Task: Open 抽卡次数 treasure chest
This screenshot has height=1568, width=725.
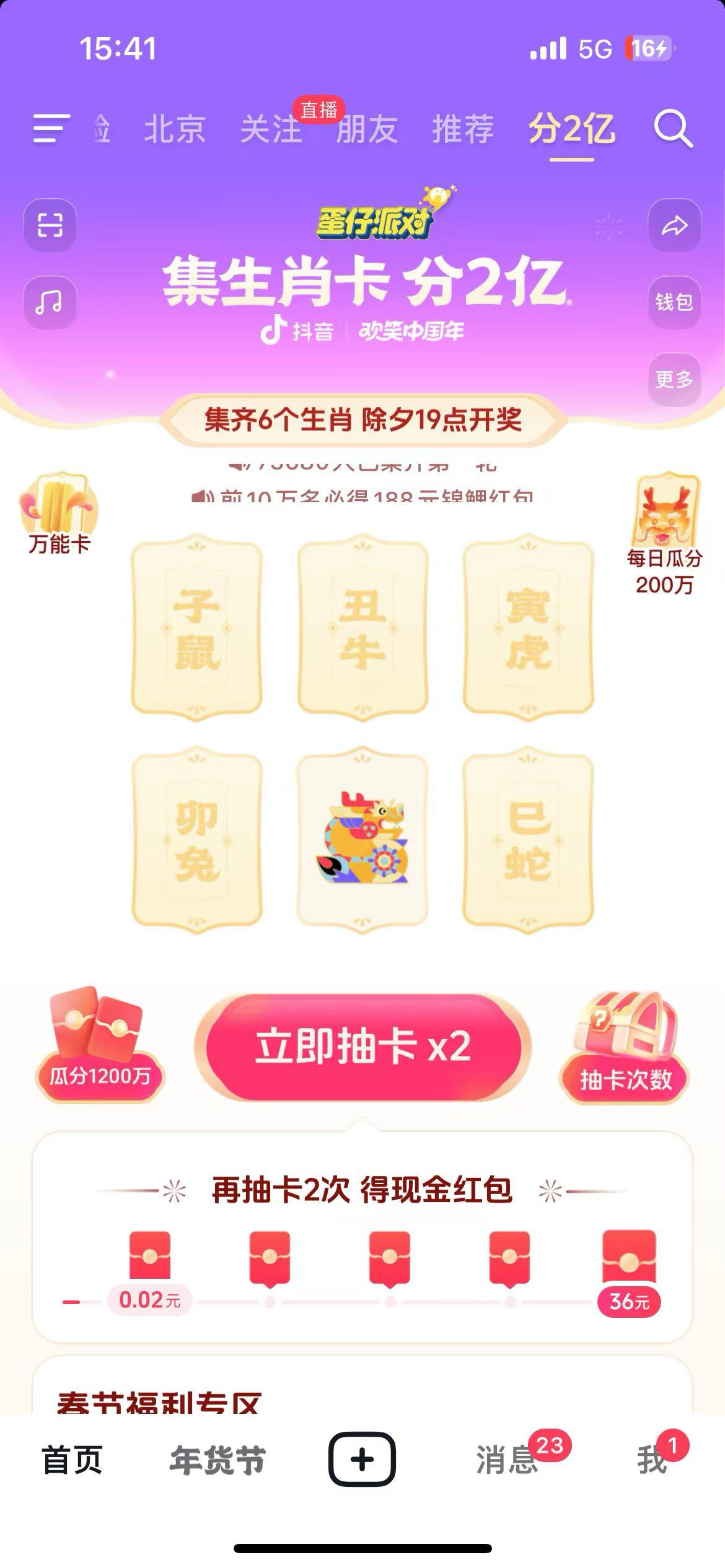Action: coord(625,1048)
